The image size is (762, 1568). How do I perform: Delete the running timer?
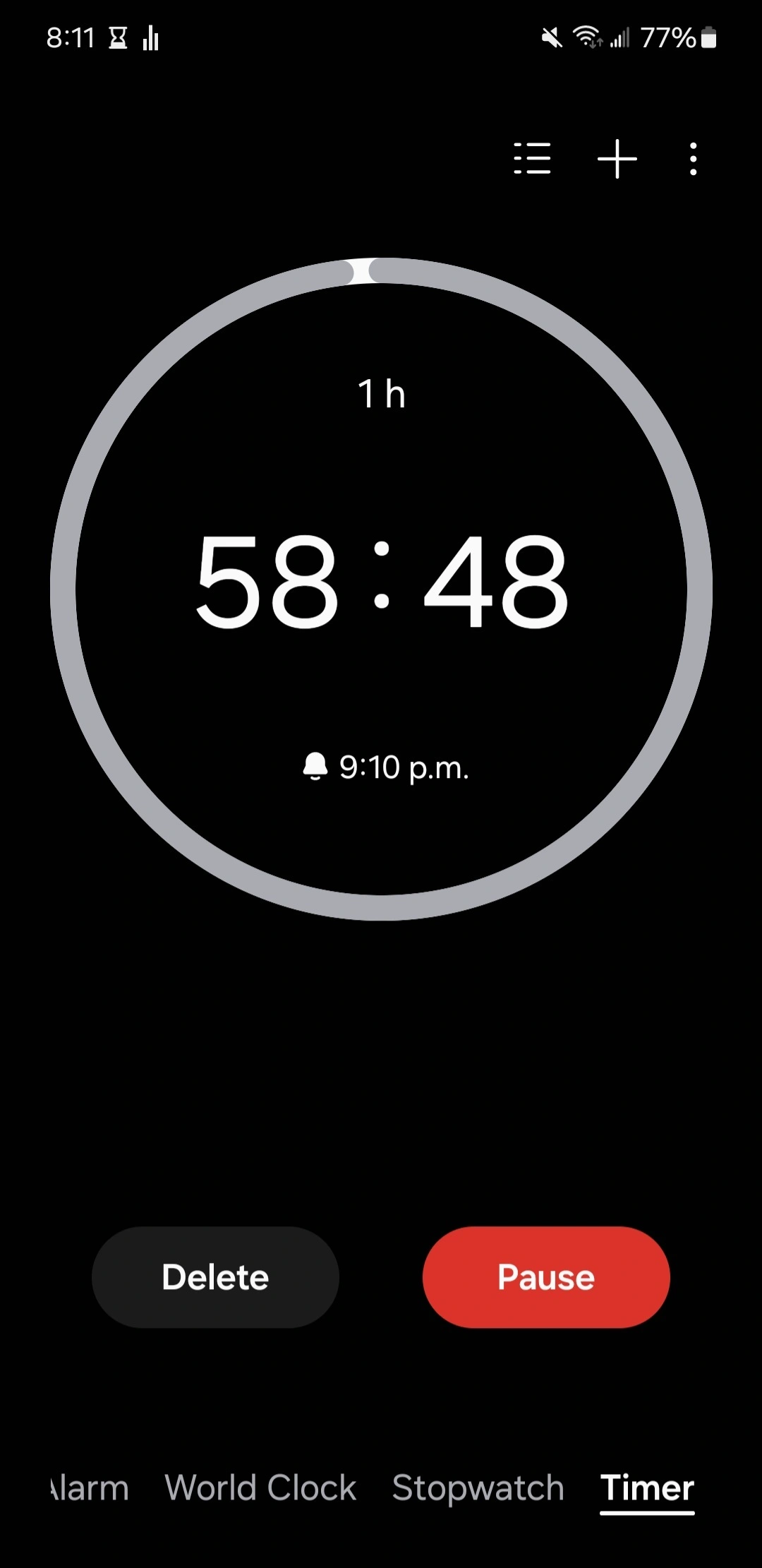pyautogui.click(x=215, y=1276)
